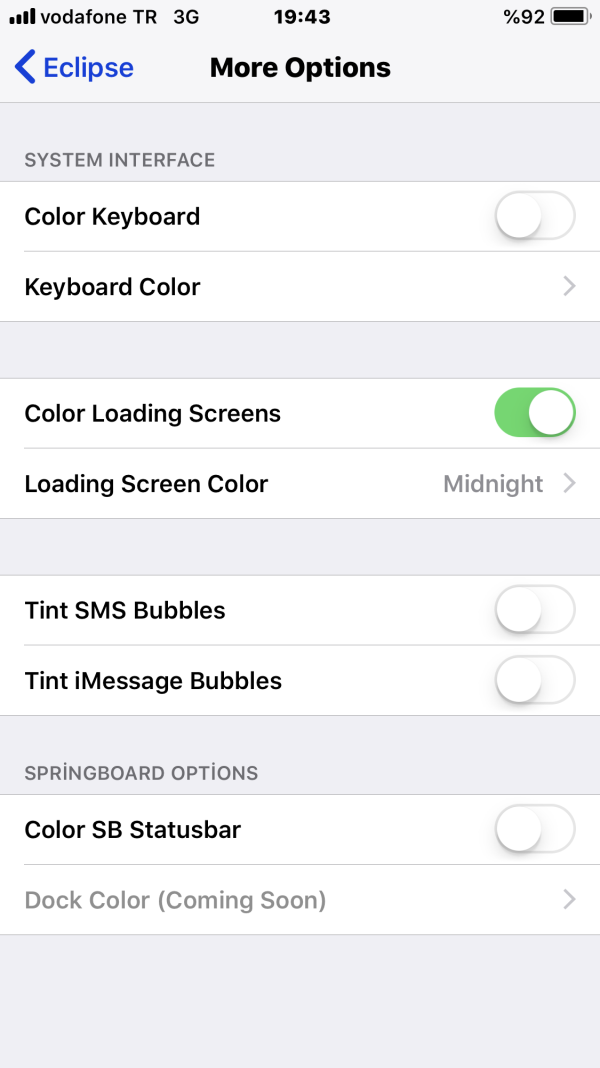Turn off Color Loading Screens
The height and width of the screenshot is (1068, 600).
pyautogui.click(x=535, y=413)
